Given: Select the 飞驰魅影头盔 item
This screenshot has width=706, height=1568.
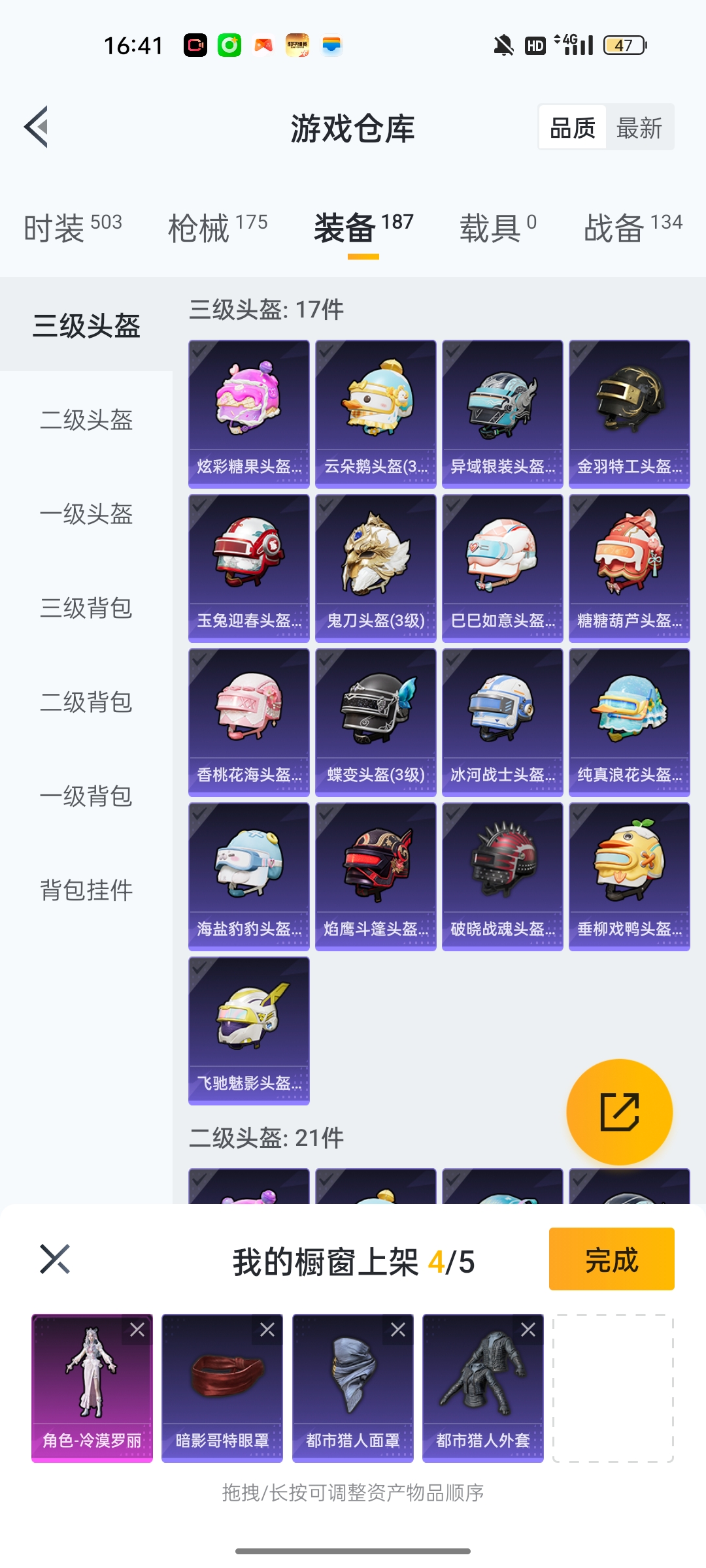Looking at the screenshot, I should coord(249,1030).
